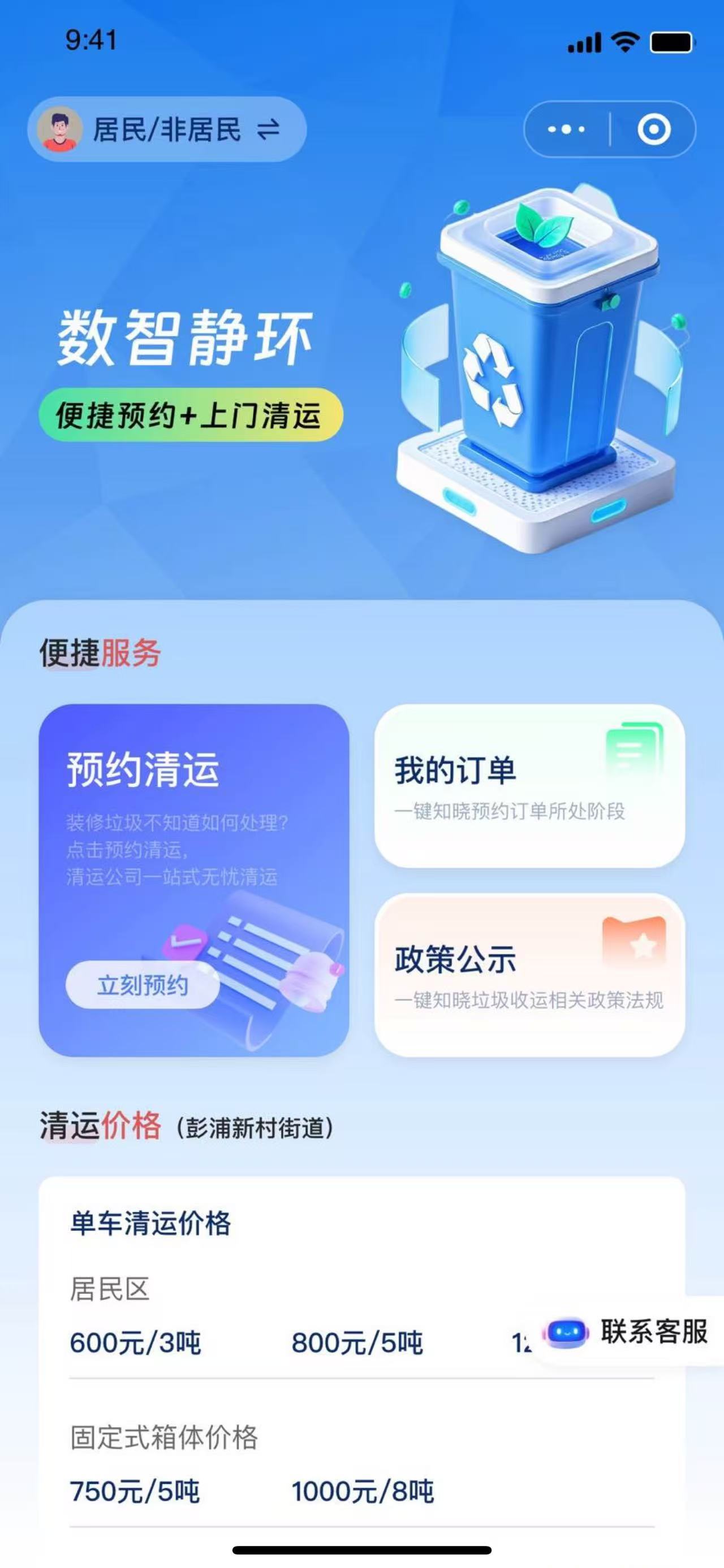Close the mini program via the circle icon
The width and height of the screenshot is (724, 1568).
click(x=653, y=129)
